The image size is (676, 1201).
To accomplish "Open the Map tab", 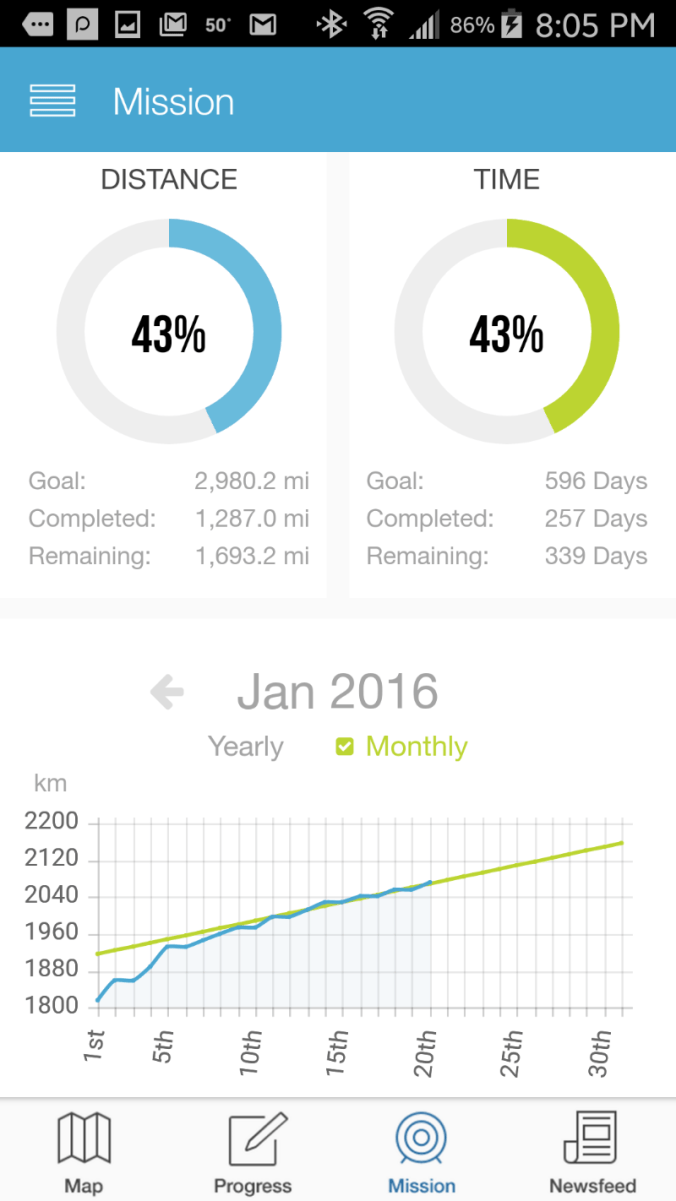I will pyautogui.click(x=84, y=1151).
